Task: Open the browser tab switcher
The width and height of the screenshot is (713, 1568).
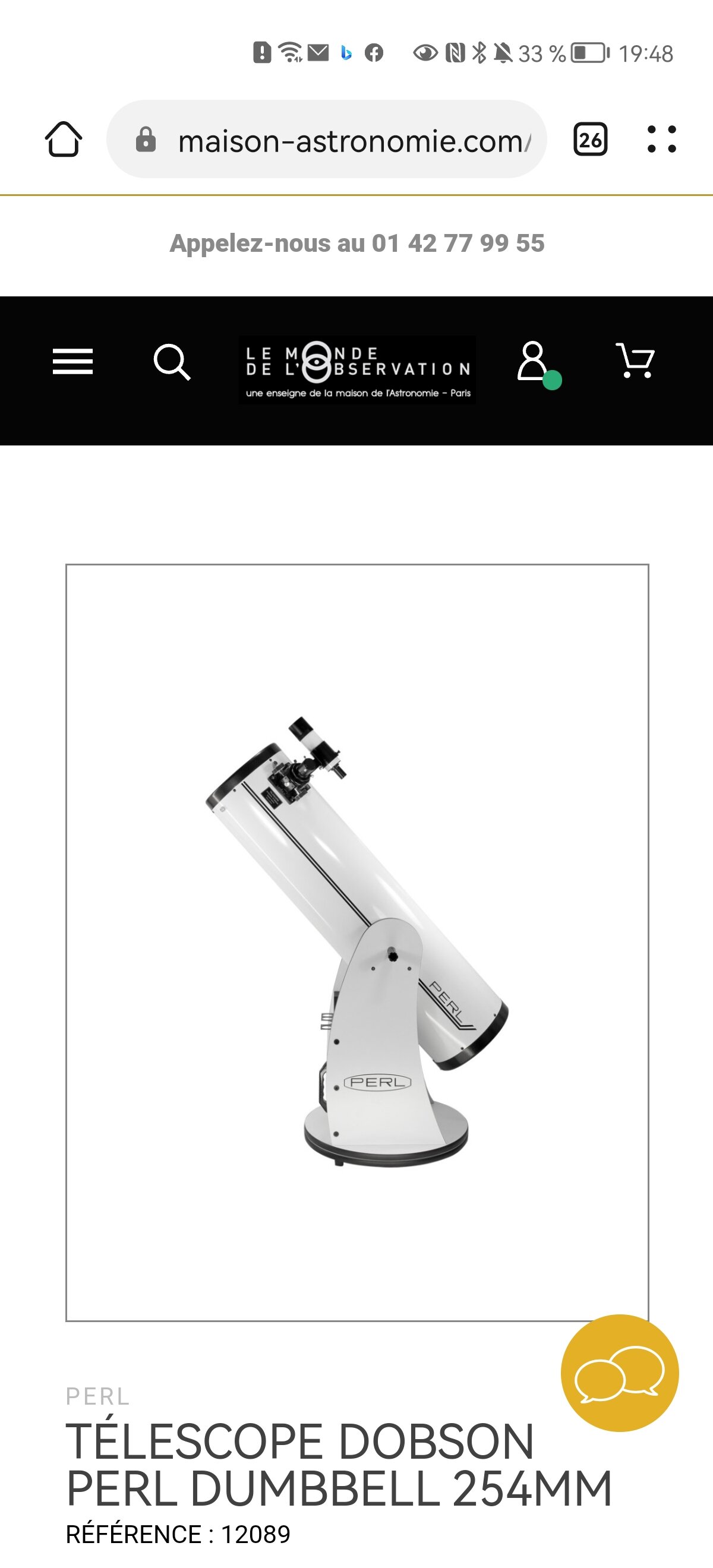Action: (590, 140)
